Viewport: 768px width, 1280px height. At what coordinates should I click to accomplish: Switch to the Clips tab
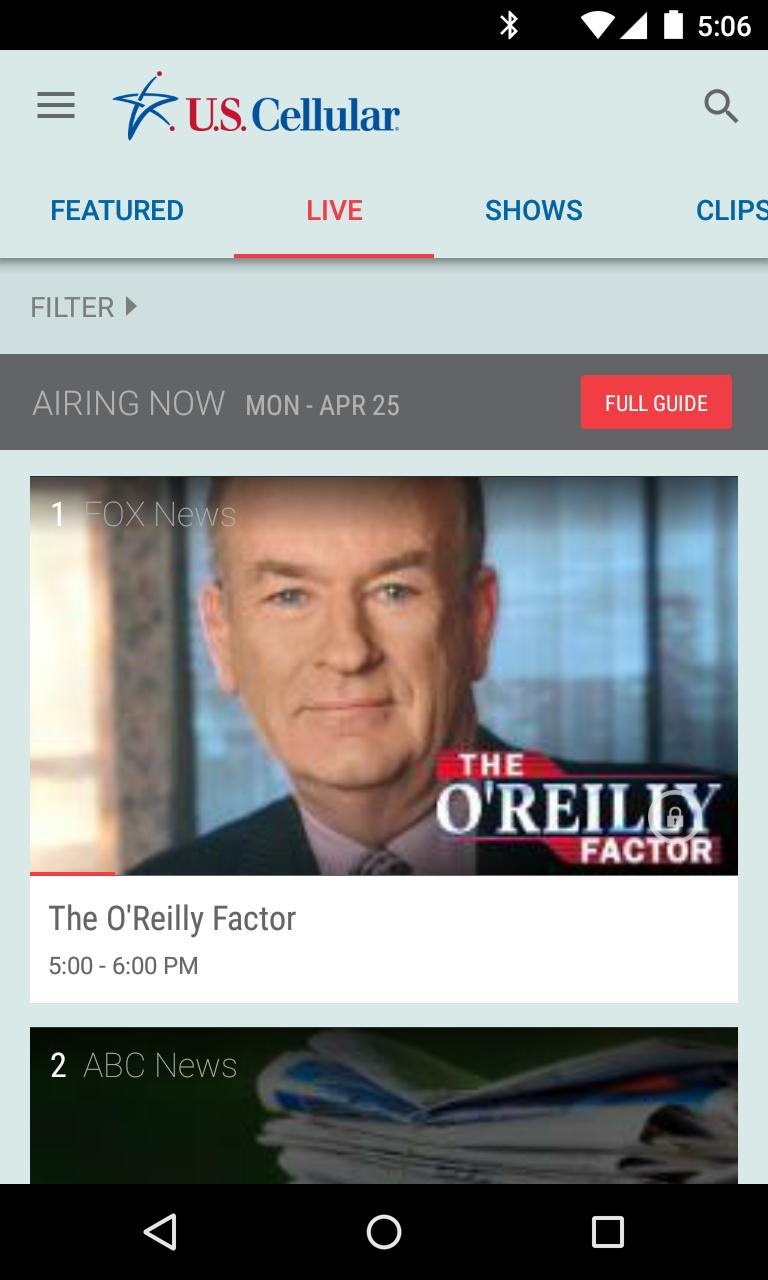(730, 211)
